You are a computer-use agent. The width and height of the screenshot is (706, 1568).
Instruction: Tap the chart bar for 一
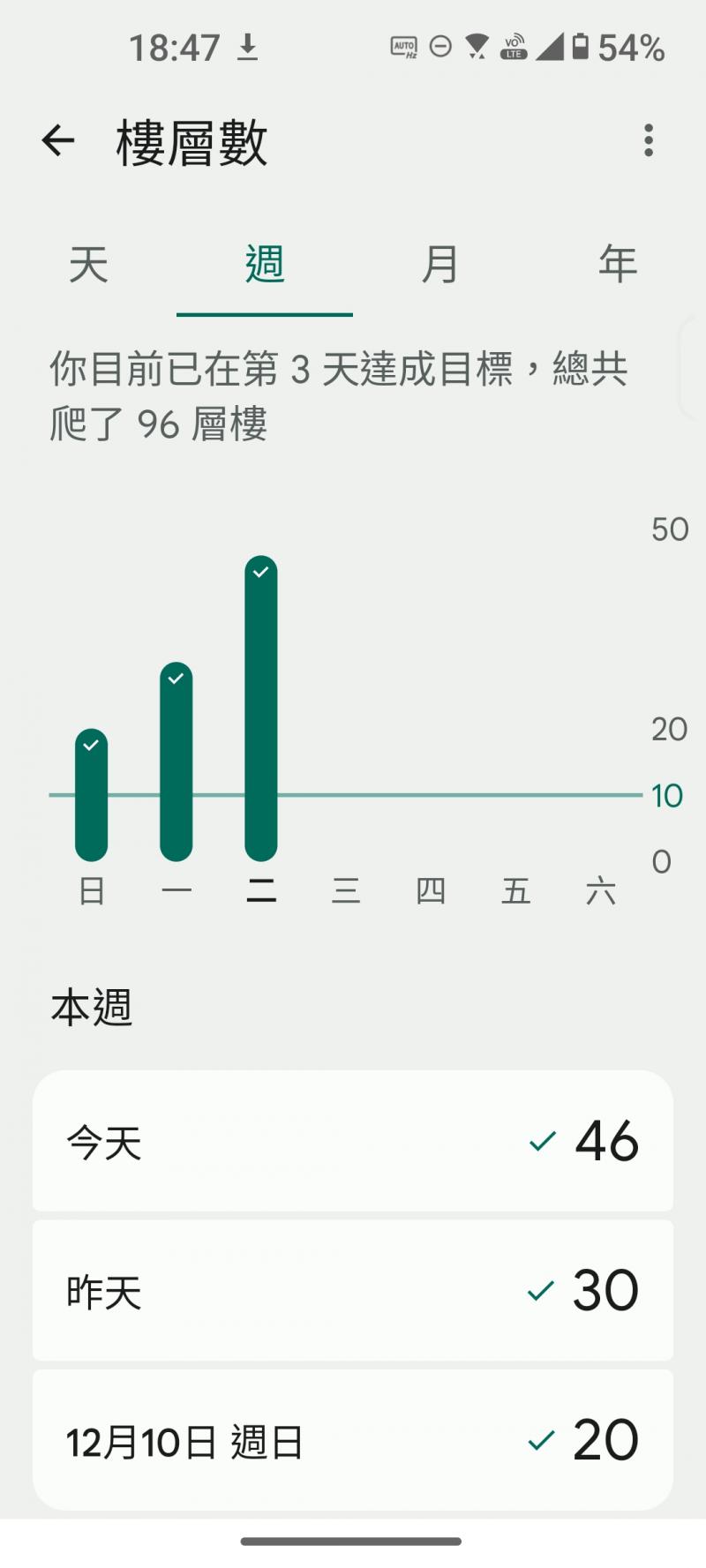[176, 761]
